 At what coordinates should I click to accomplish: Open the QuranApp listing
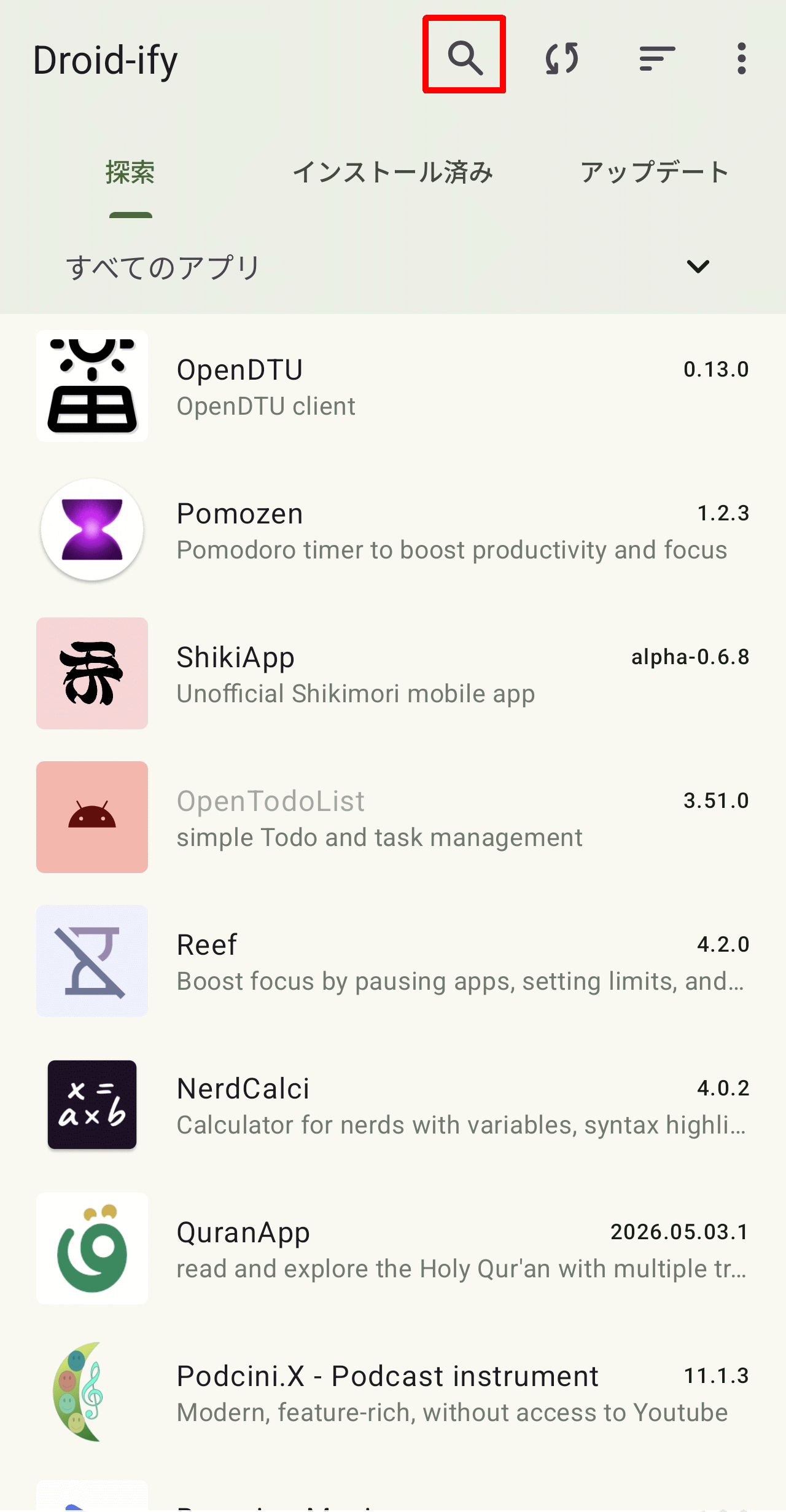(x=393, y=1248)
